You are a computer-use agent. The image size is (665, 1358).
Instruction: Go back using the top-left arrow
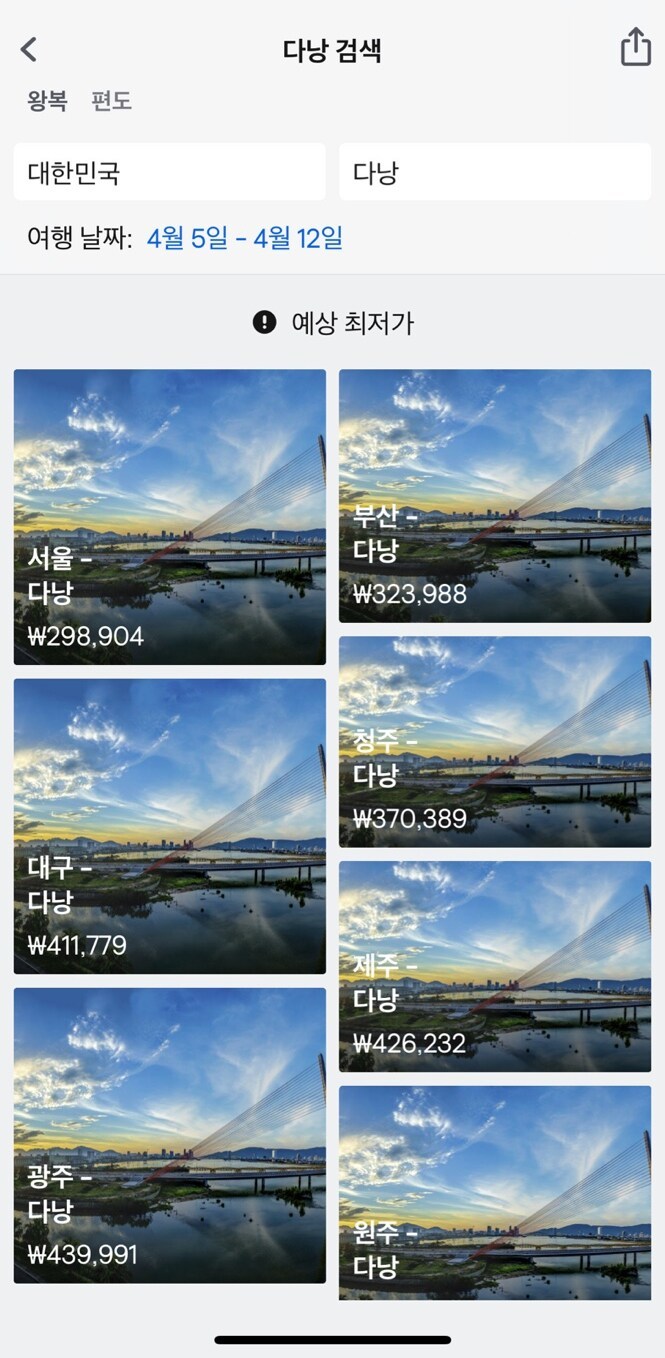tap(29, 49)
